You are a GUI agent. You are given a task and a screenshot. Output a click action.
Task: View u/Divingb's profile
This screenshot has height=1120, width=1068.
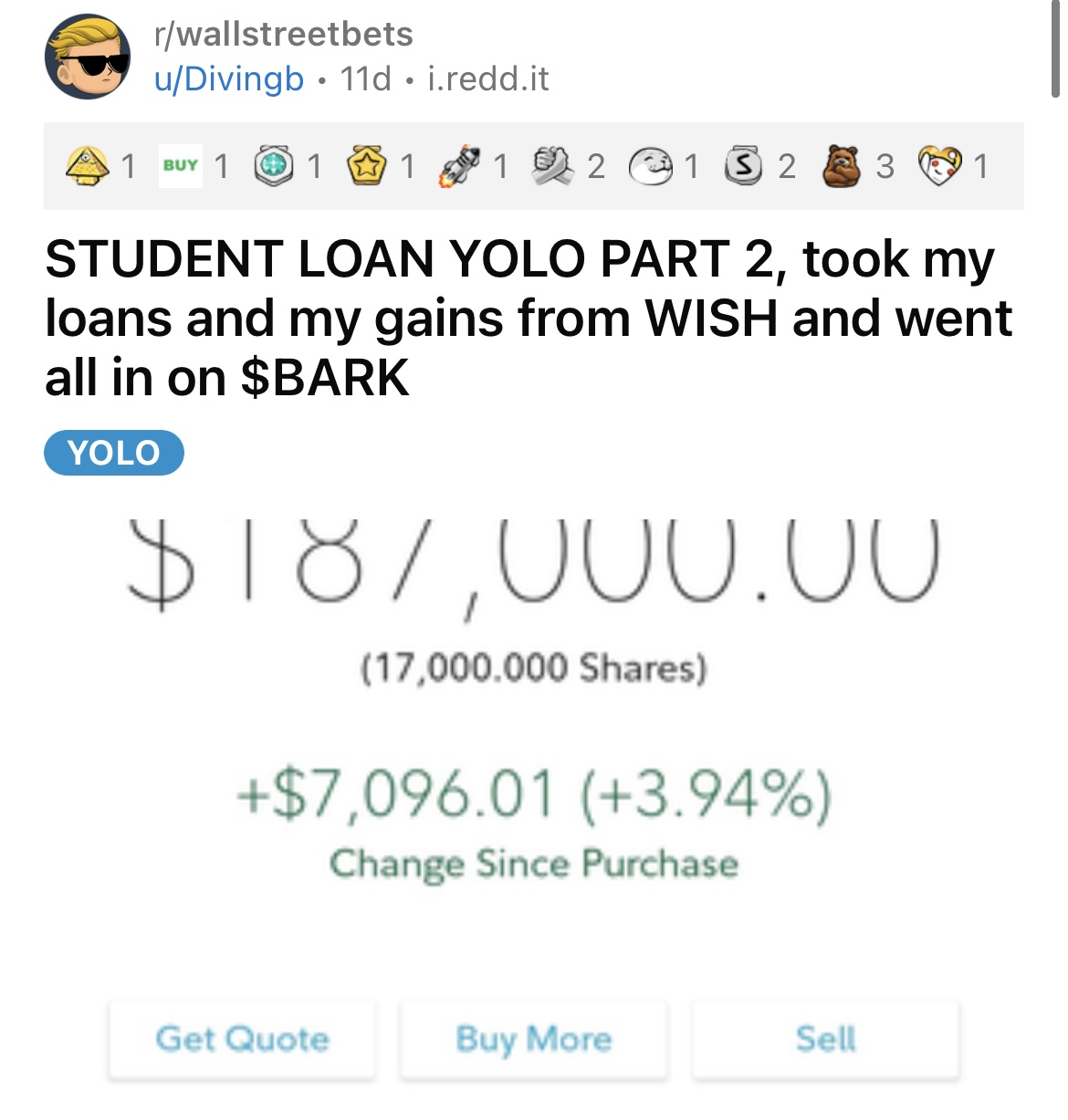[x=229, y=79]
